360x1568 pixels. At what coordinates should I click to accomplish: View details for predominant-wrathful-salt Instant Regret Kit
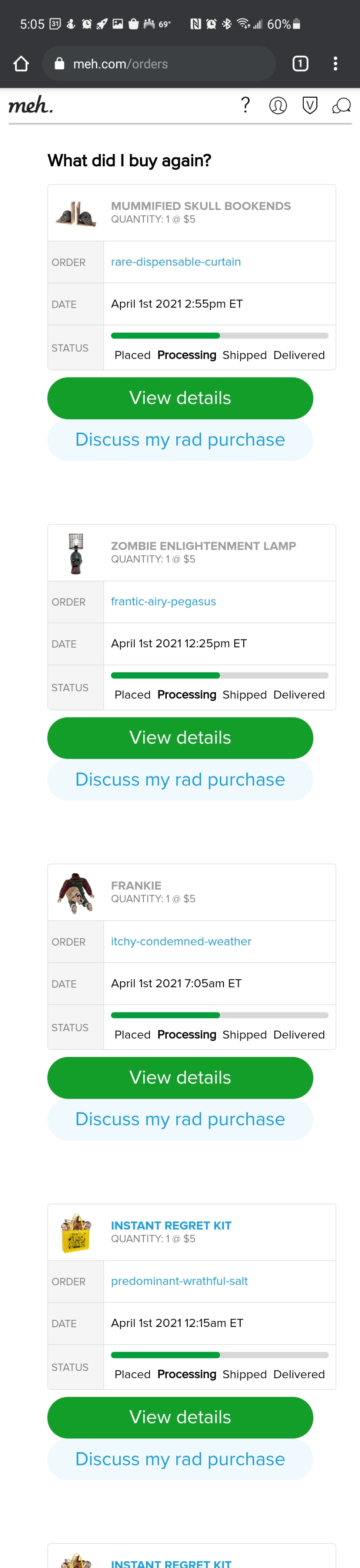point(180,1417)
